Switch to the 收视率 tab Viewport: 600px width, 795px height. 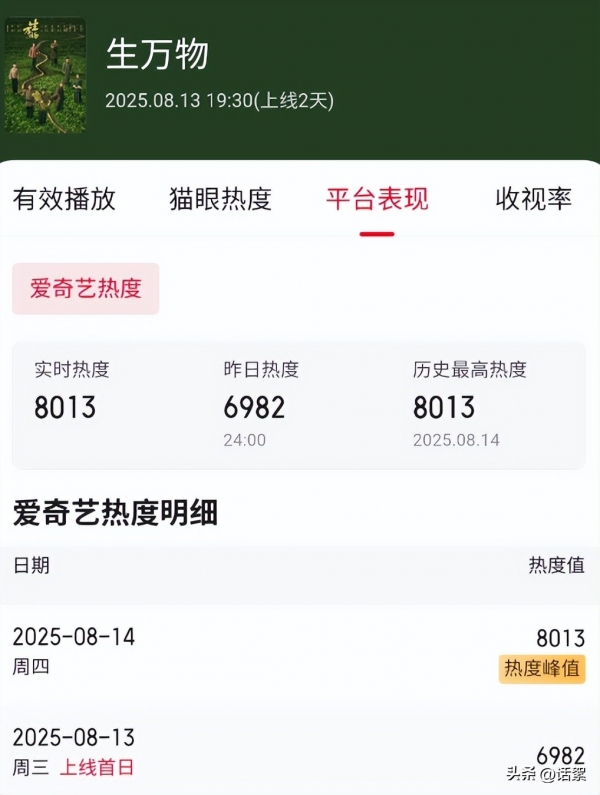pos(533,198)
